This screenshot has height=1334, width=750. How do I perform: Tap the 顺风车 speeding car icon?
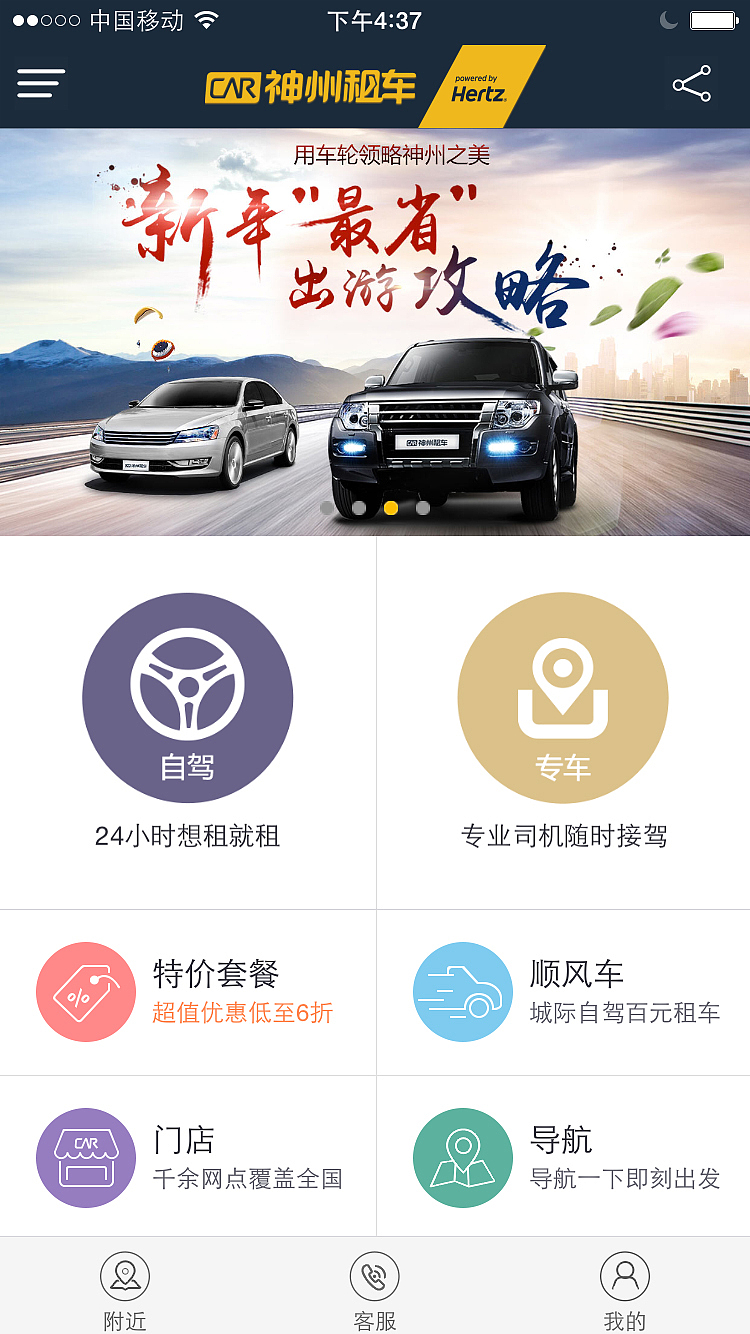point(462,991)
